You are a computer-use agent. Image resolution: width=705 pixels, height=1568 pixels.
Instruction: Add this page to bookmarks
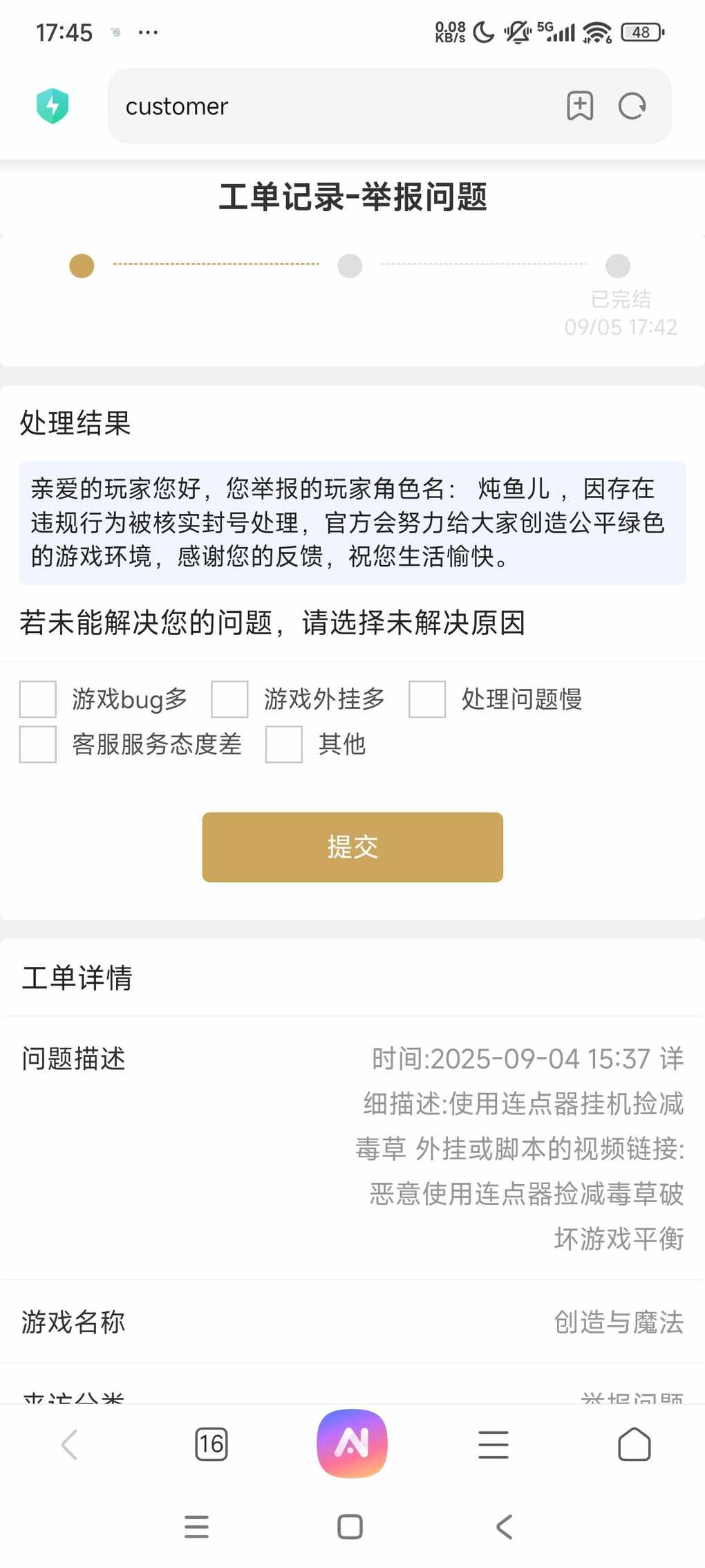[580, 107]
